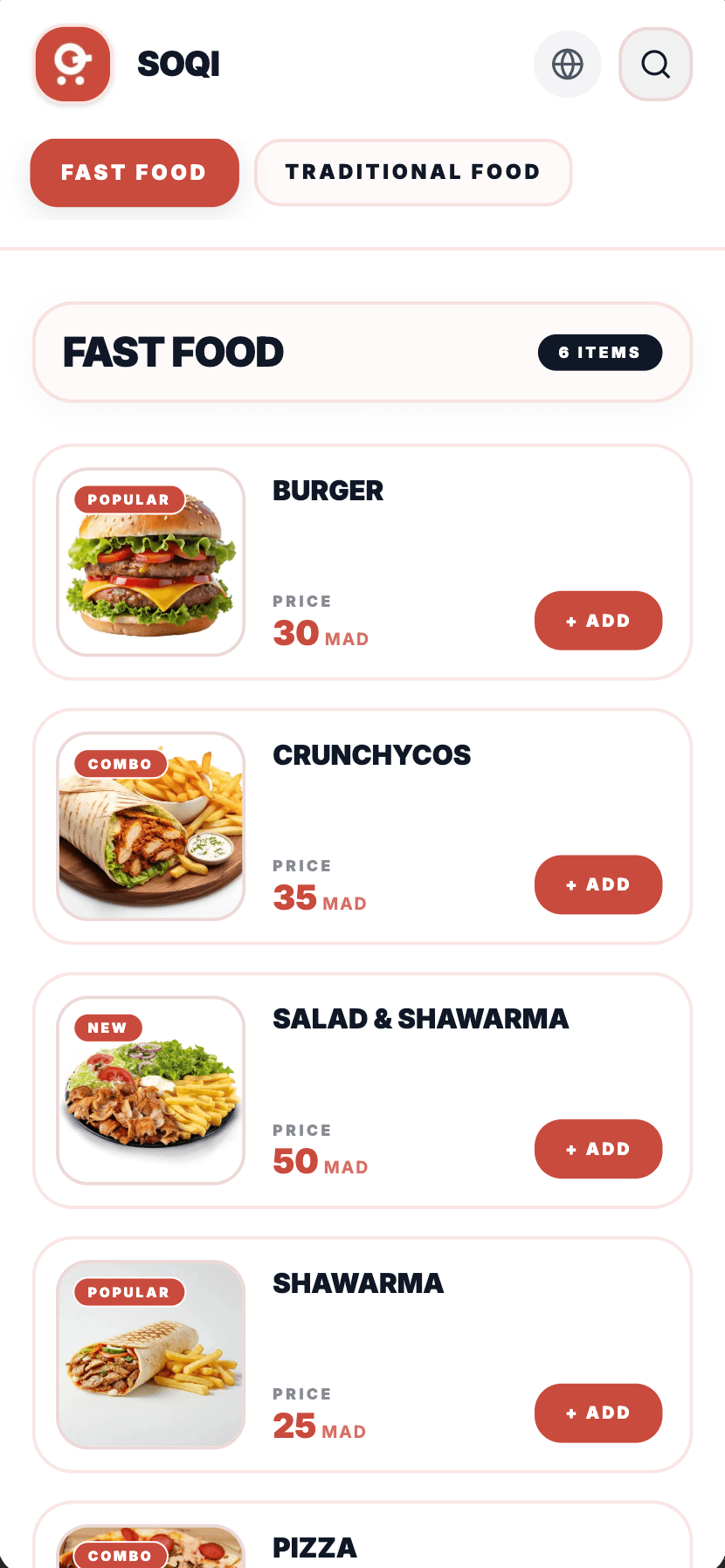Viewport: 725px width, 1568px height.
Task: Click the NEW badge on Salad & Shawarma
Action: point(107,1028)
